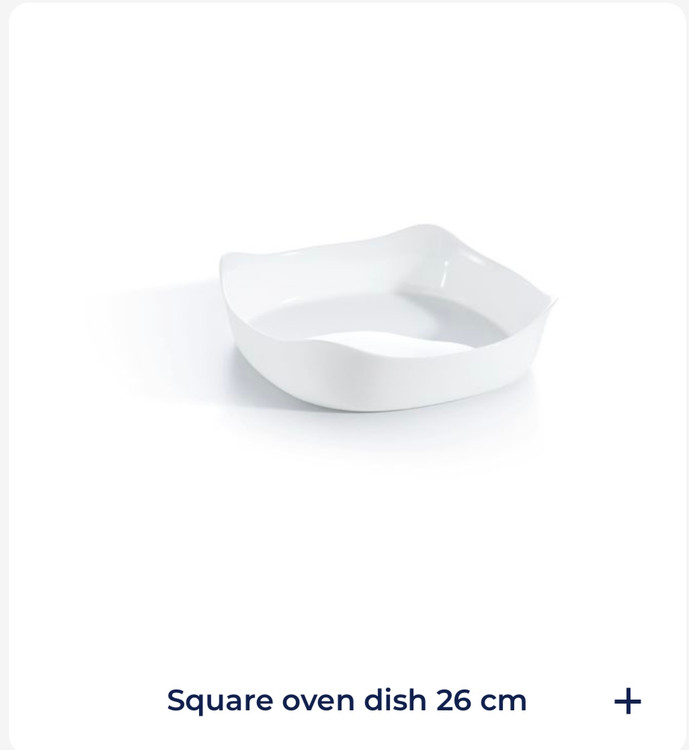Tap the plus icon beside Square oven dish
This screenshot has height=750, width=689.
pos(627,701)
